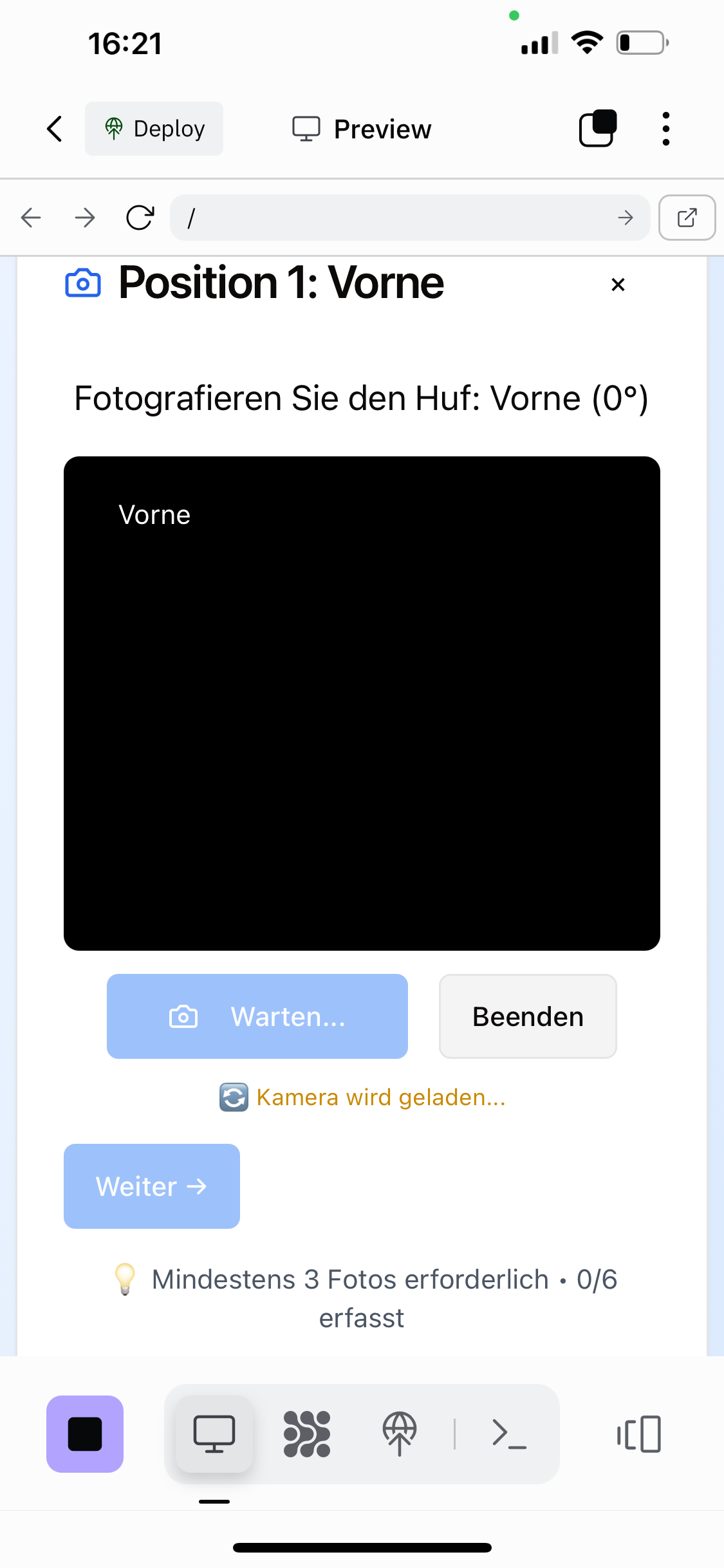Open the knot-pattern toolbar icon
This screenshot has height=1568, width=724.
tap(307, 1434)
